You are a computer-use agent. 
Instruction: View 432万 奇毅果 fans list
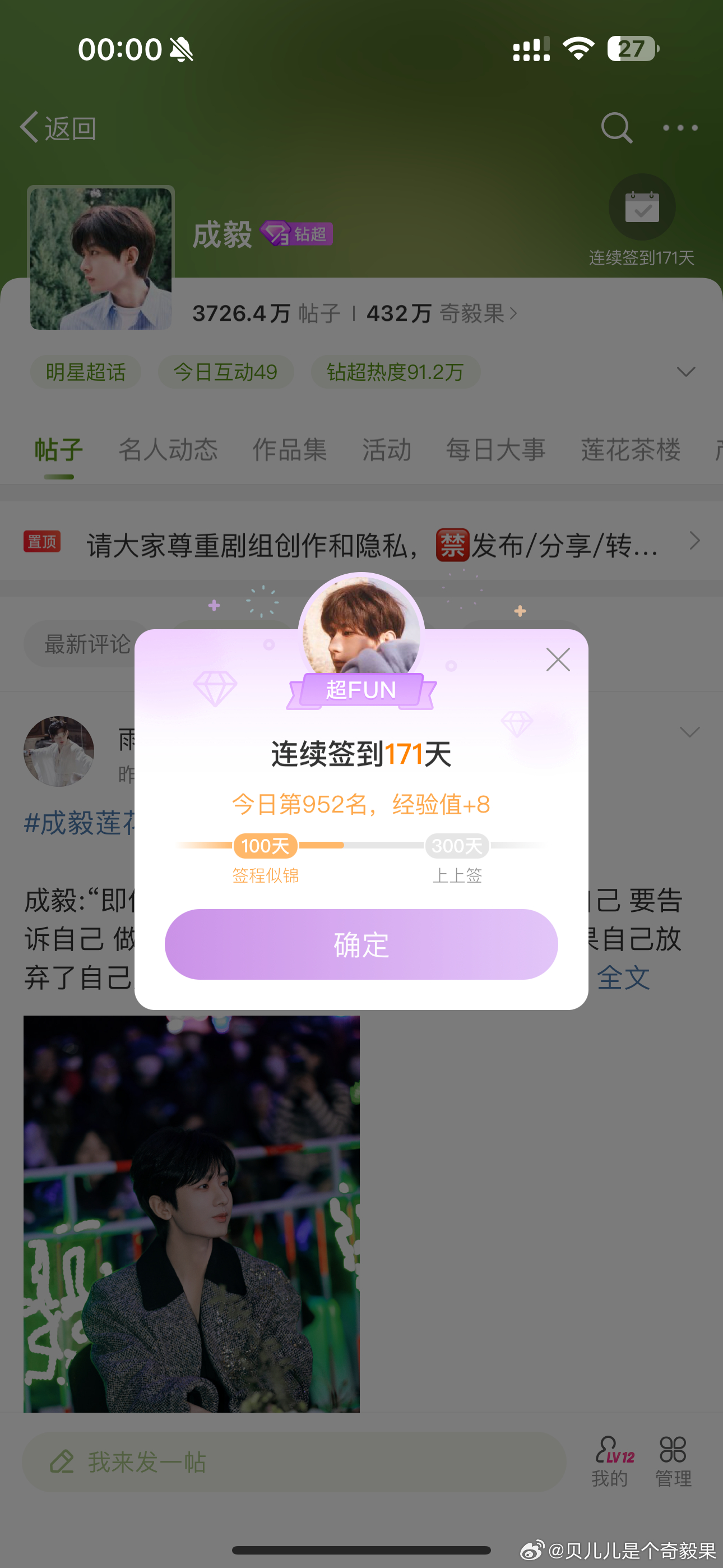coord(442,313)
